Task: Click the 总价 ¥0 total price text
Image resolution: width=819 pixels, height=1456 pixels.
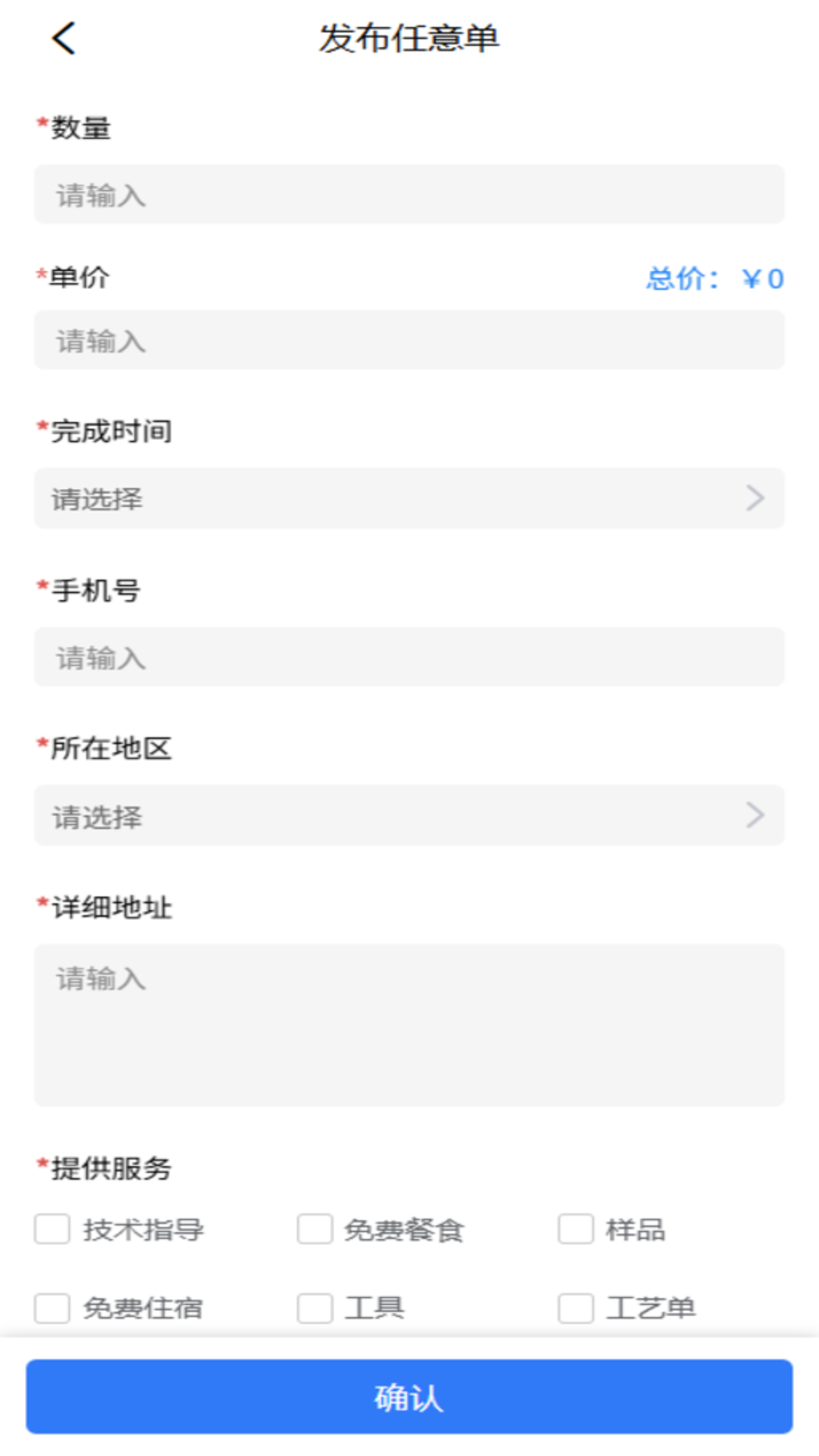Action: [715, 279]
